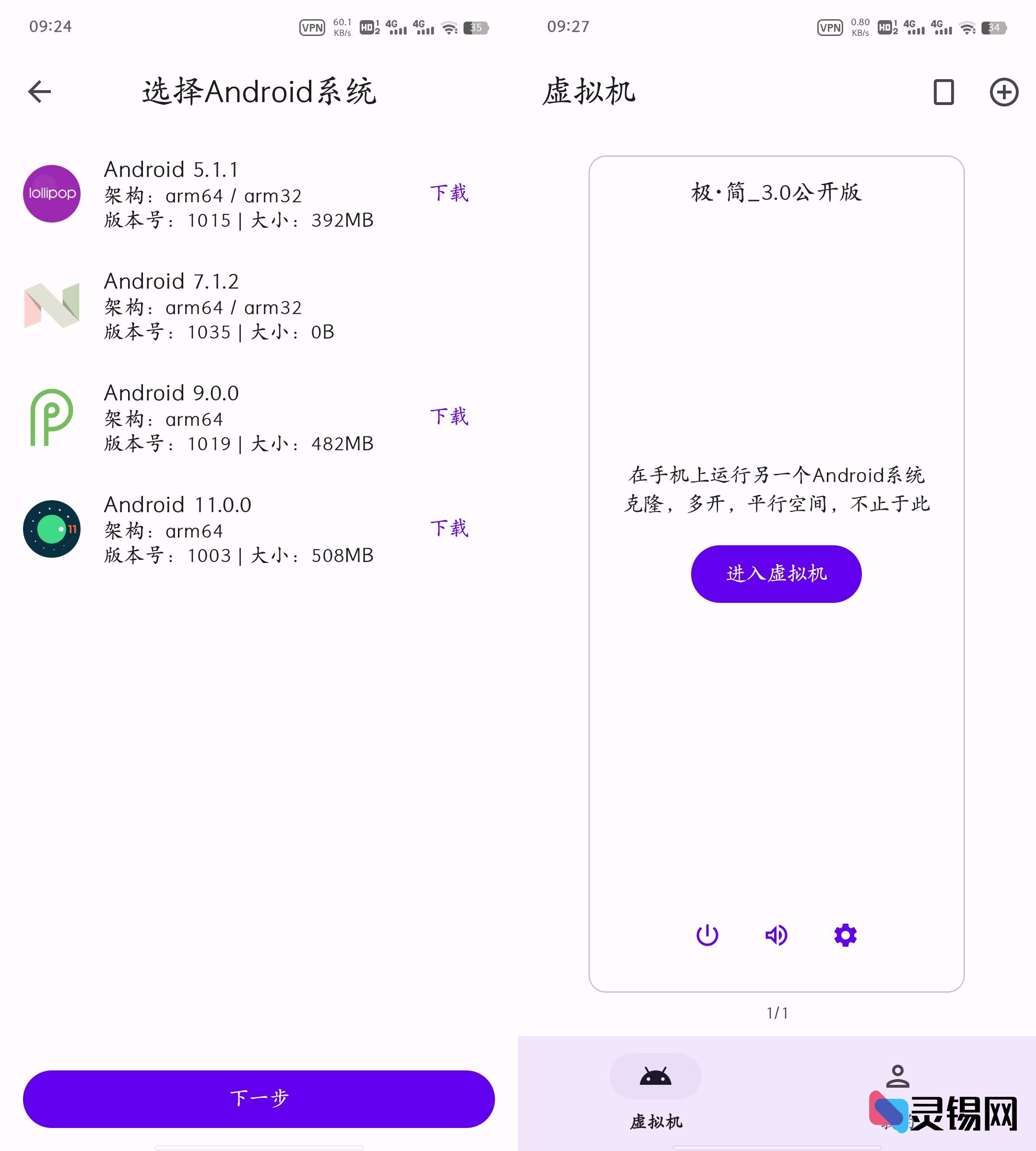Tap 进入虚拟机 to enter the VM
Viewport: 1036px width, 1151px height.
pyautogui.click(x=776, y=573)
